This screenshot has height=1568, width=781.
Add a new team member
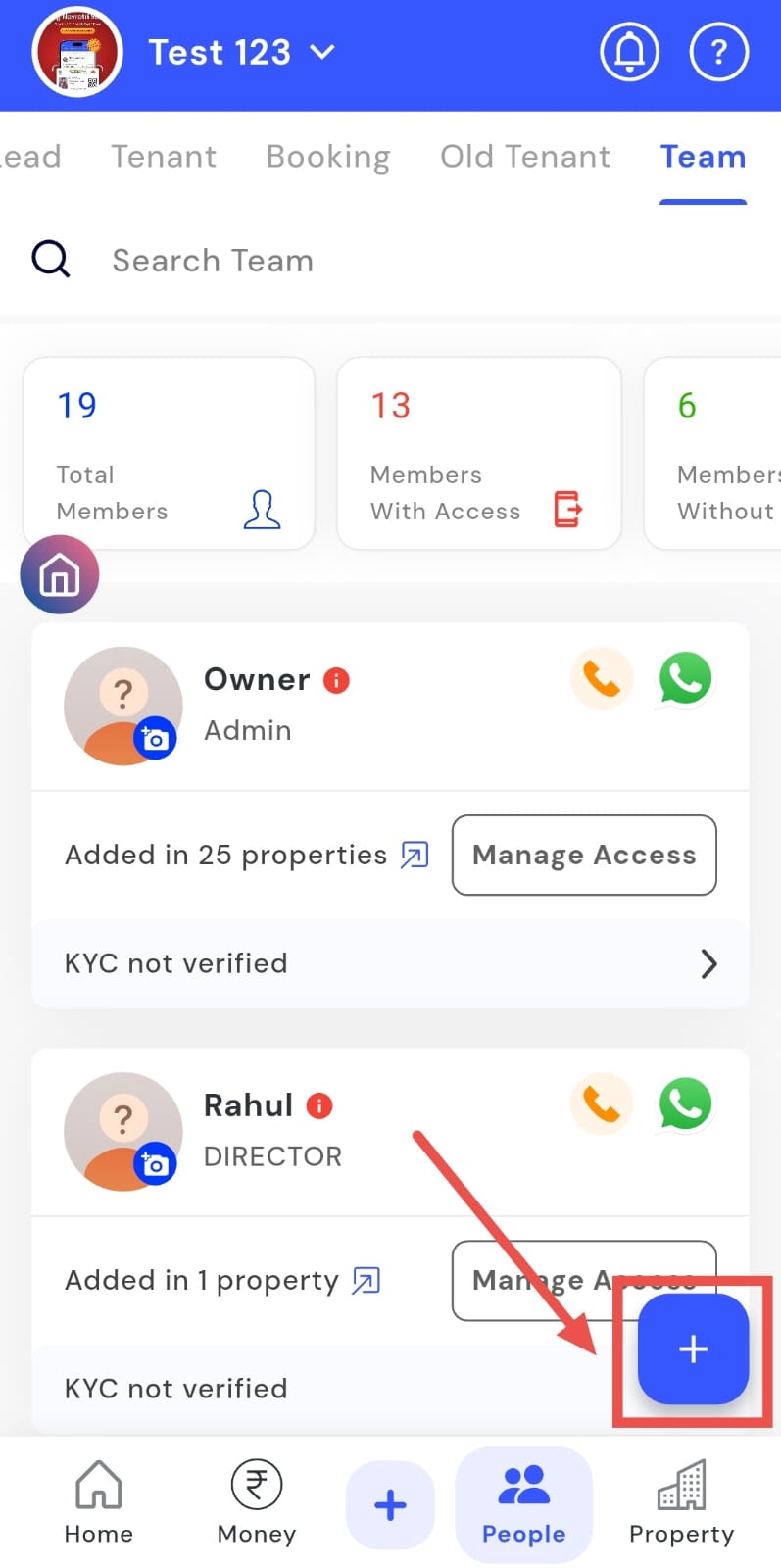(x=693, y=1349)
